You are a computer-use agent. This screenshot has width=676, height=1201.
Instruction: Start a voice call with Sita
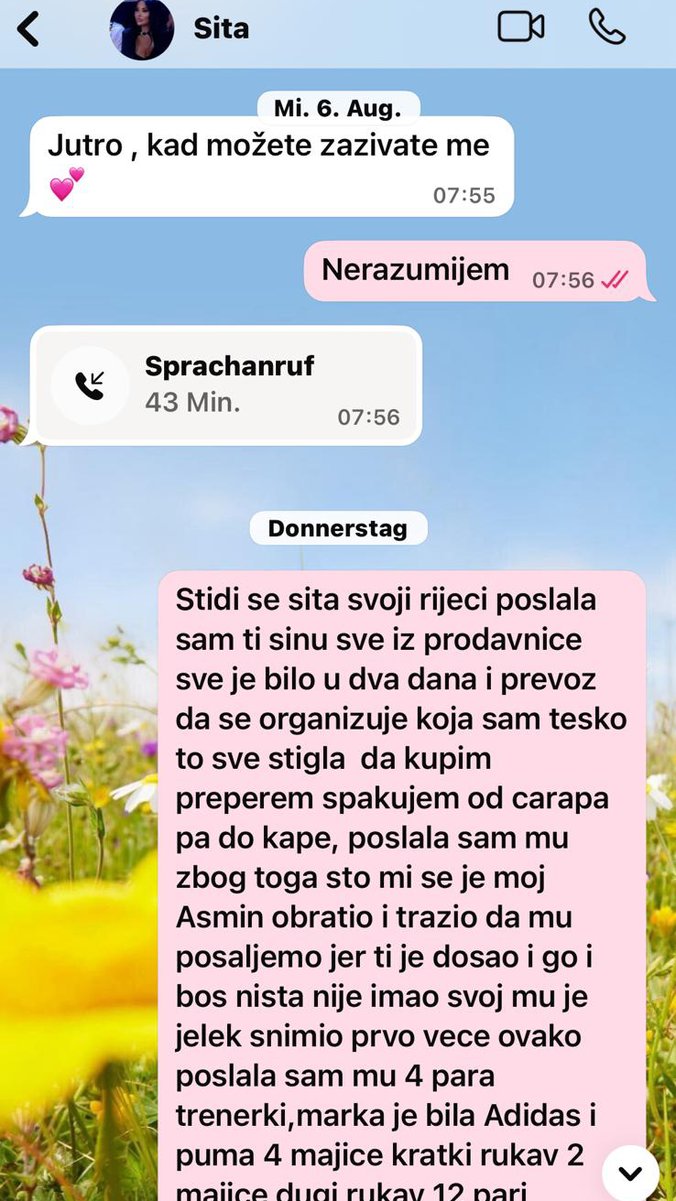click(x=607, y=28)
